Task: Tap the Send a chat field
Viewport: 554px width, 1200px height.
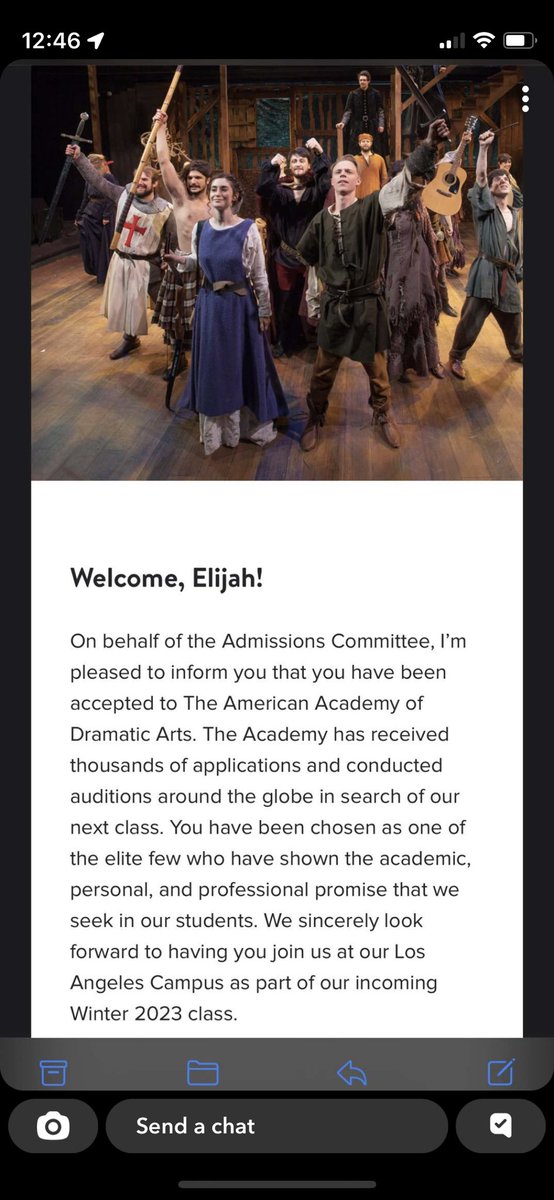Action: [277, 1126]
